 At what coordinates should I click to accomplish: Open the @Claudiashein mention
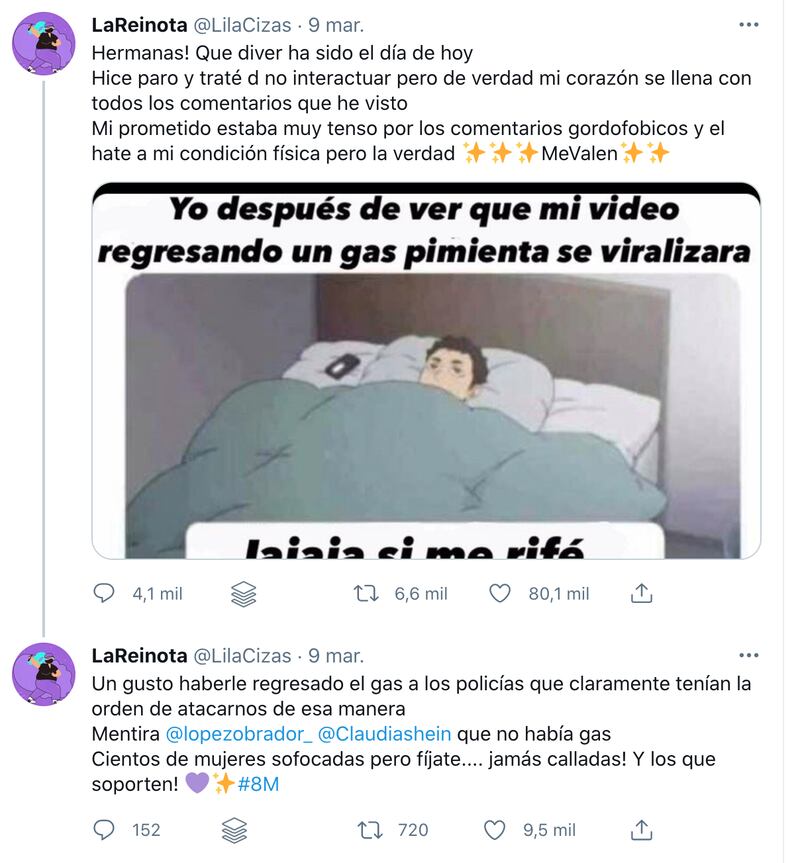[384, 734]
